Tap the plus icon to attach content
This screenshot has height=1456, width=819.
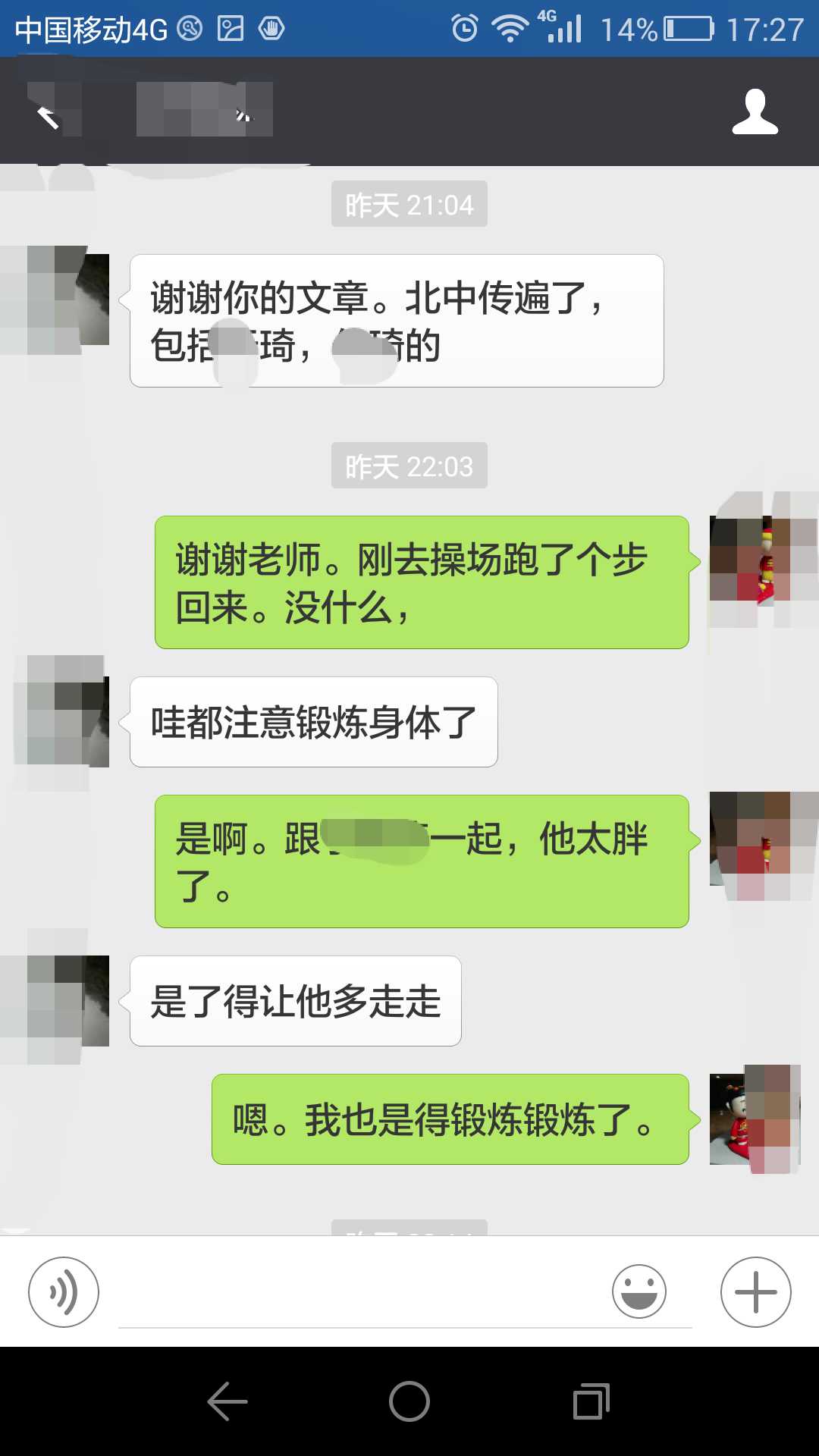(755, 1291)
